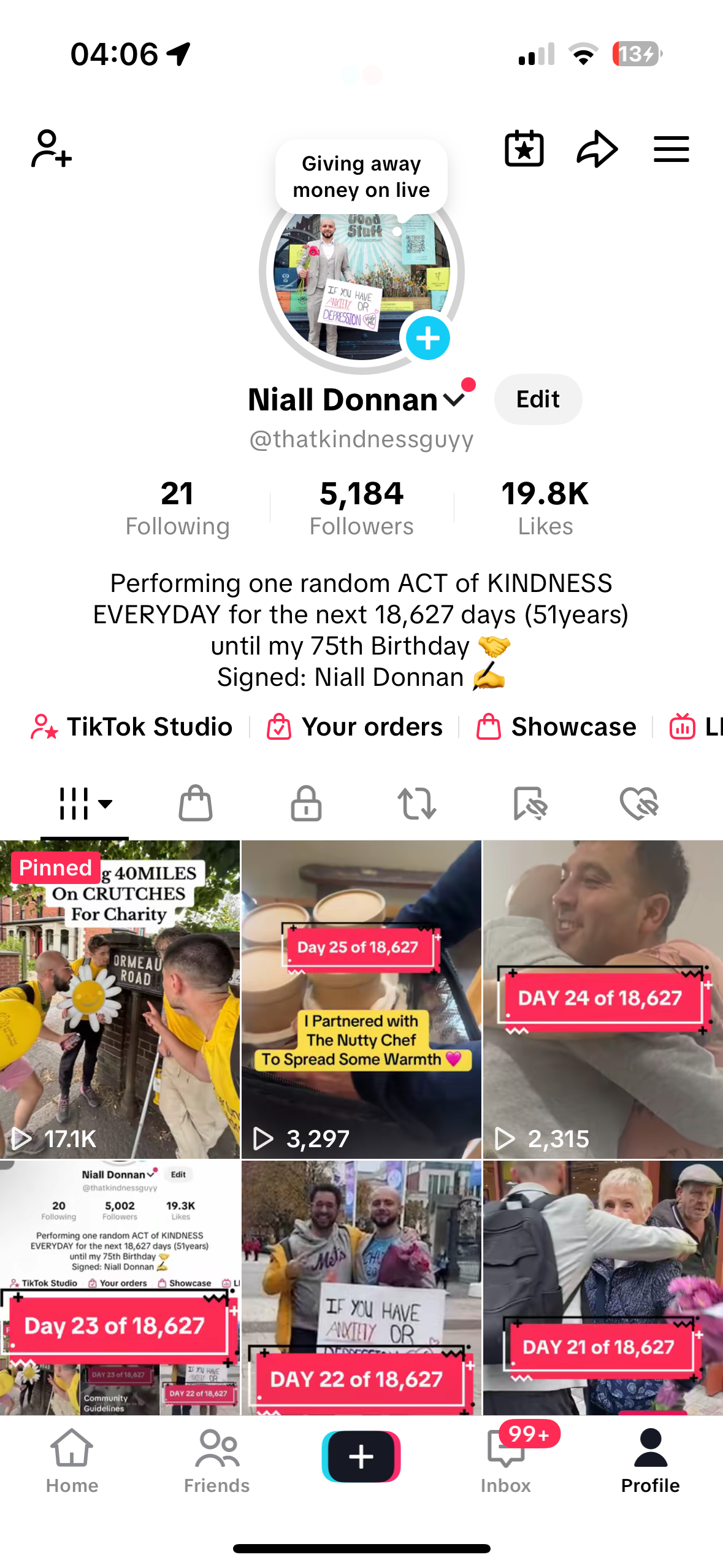
Task: Switch to the liked videos heart tab
Action: 638,803
